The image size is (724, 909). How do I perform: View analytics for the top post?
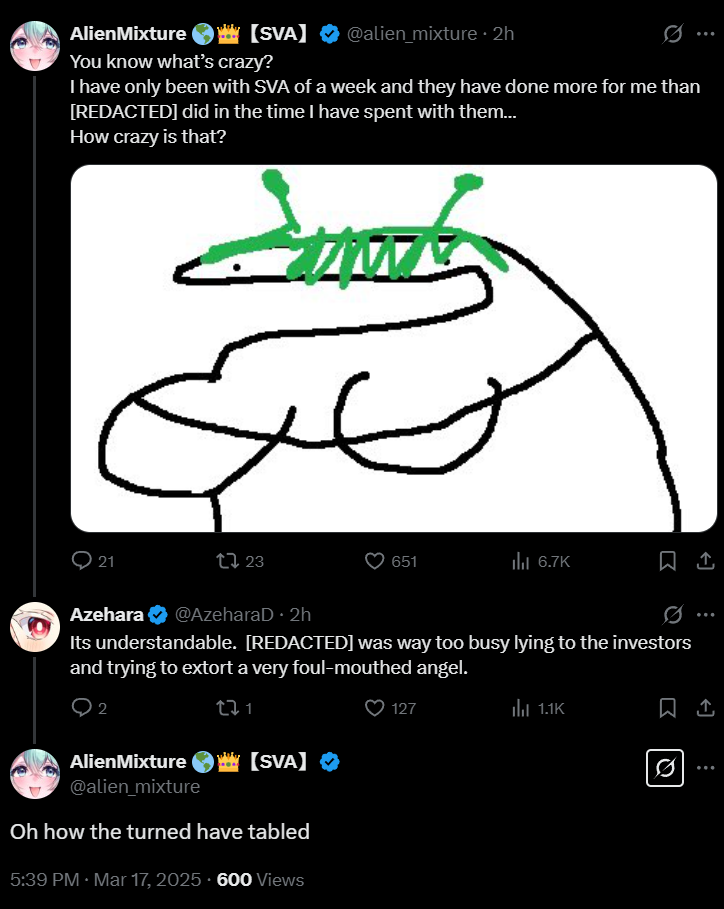(x=541, y=561)
